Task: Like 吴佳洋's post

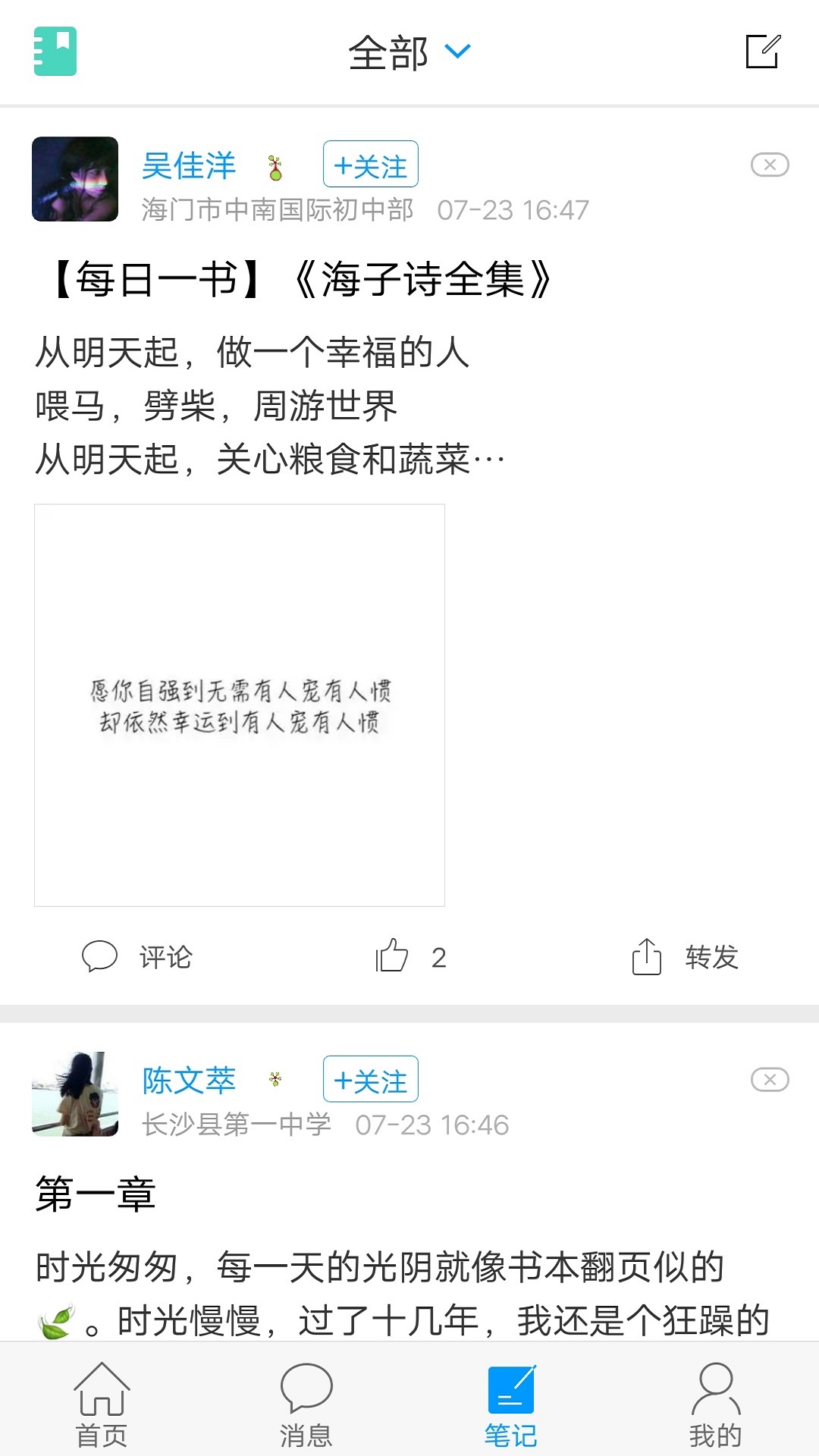Action: (x=409, y=957)
